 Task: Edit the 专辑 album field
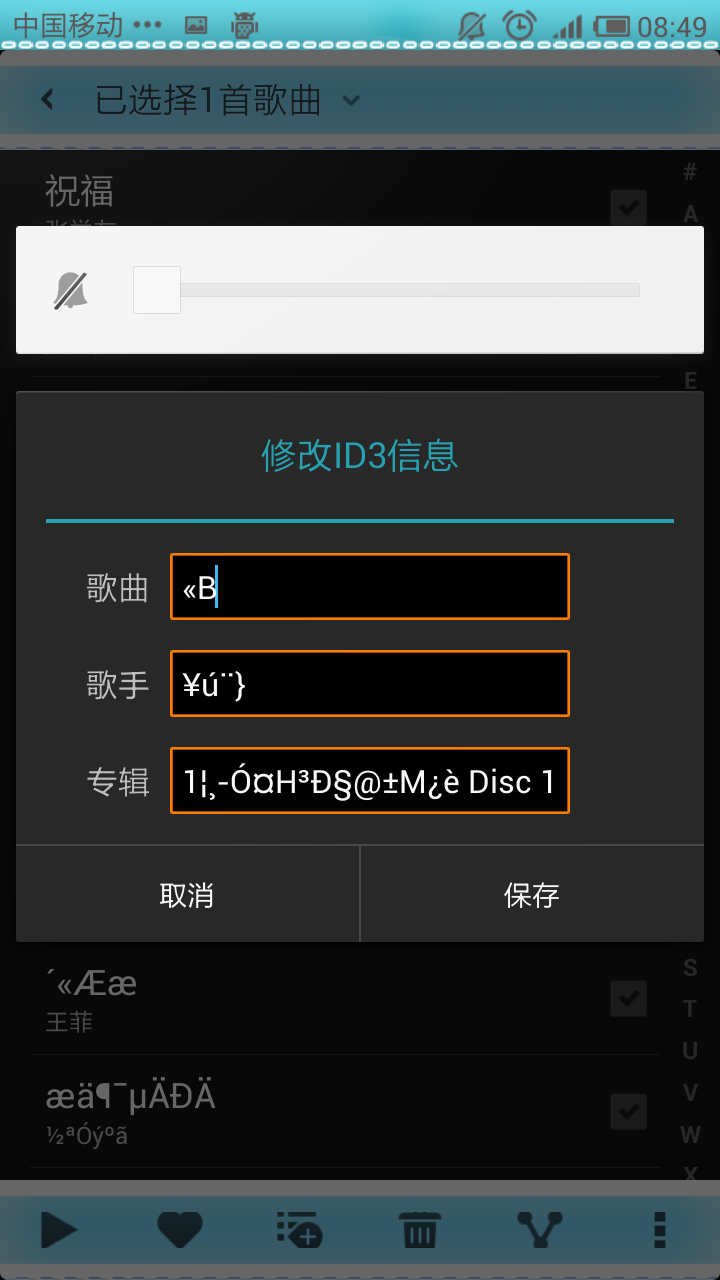click(369, 781)
